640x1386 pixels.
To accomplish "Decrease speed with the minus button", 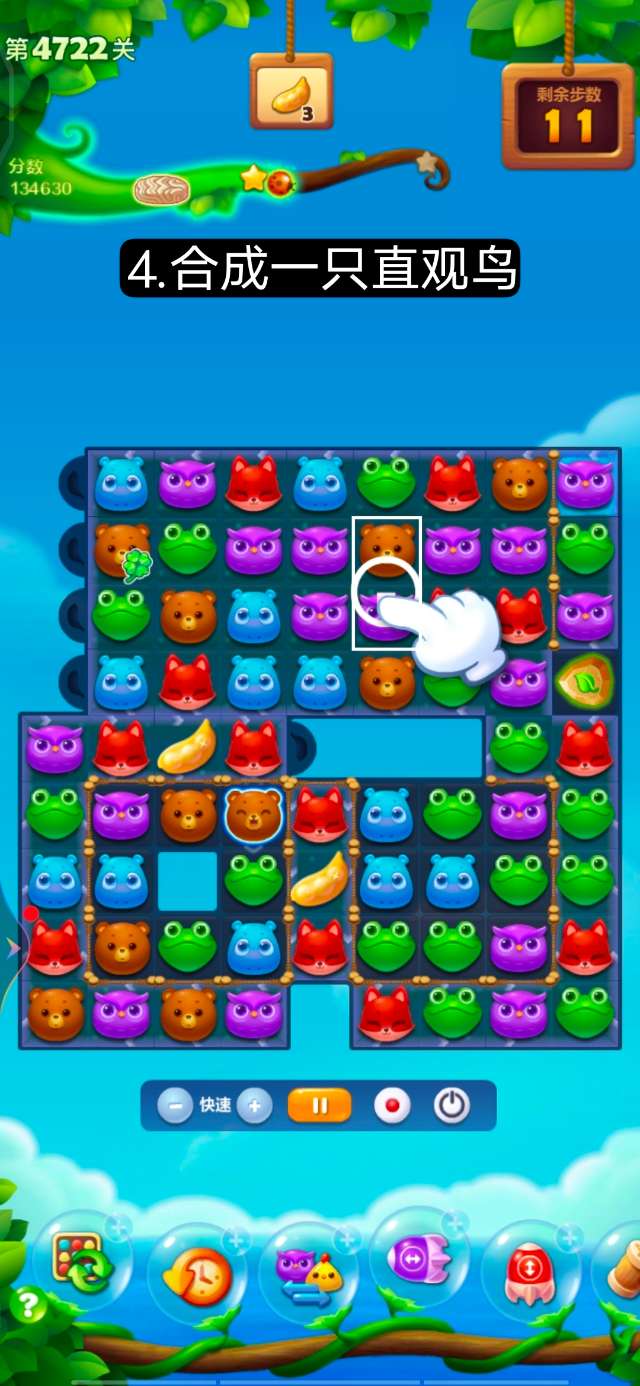I will (x=175, y=1106).
